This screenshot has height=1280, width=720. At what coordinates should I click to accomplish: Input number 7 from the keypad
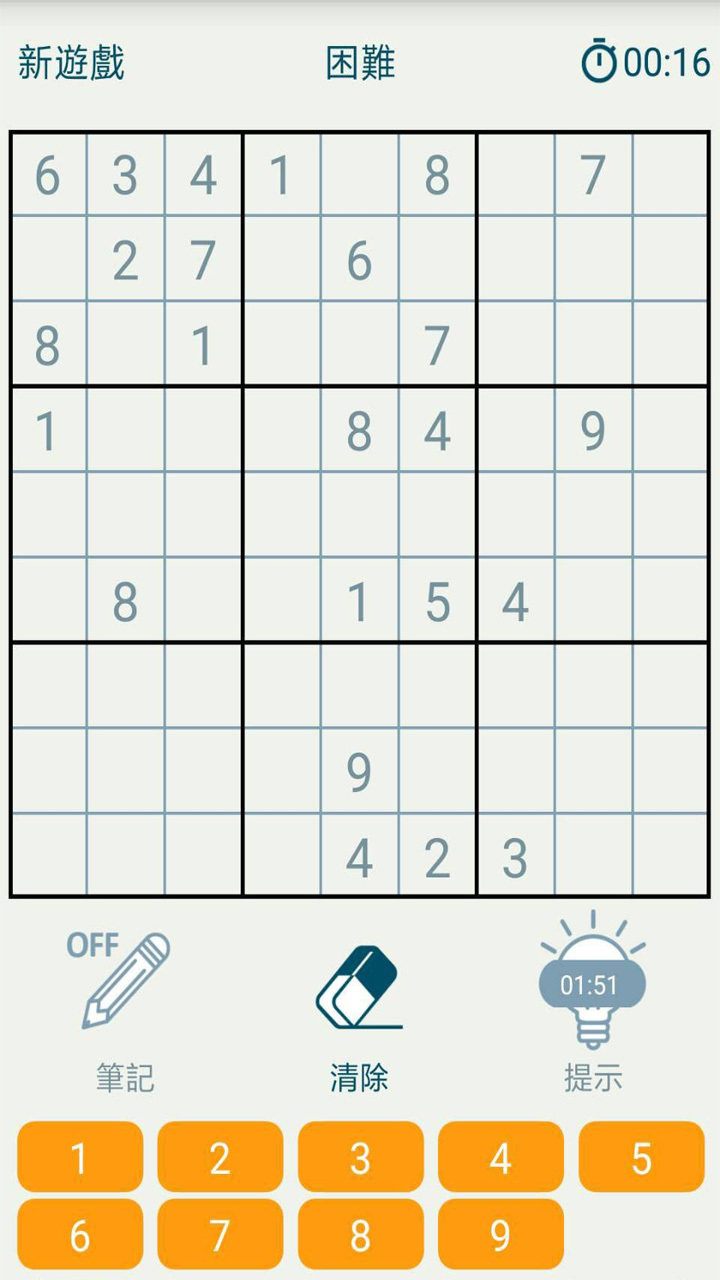pos(220,1235)
